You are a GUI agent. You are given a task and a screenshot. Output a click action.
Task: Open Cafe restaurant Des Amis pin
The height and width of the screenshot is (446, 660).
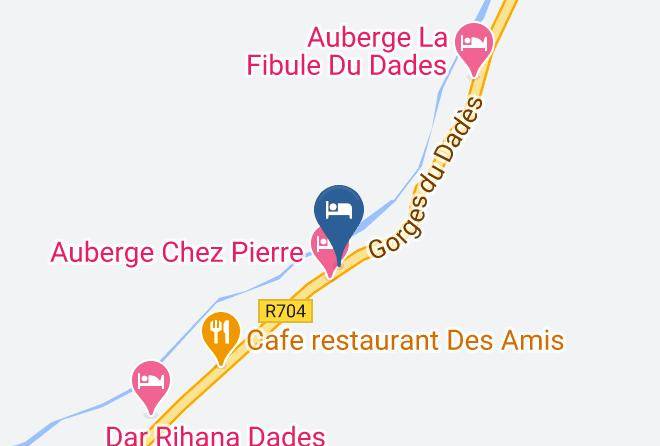coord(221,334)
